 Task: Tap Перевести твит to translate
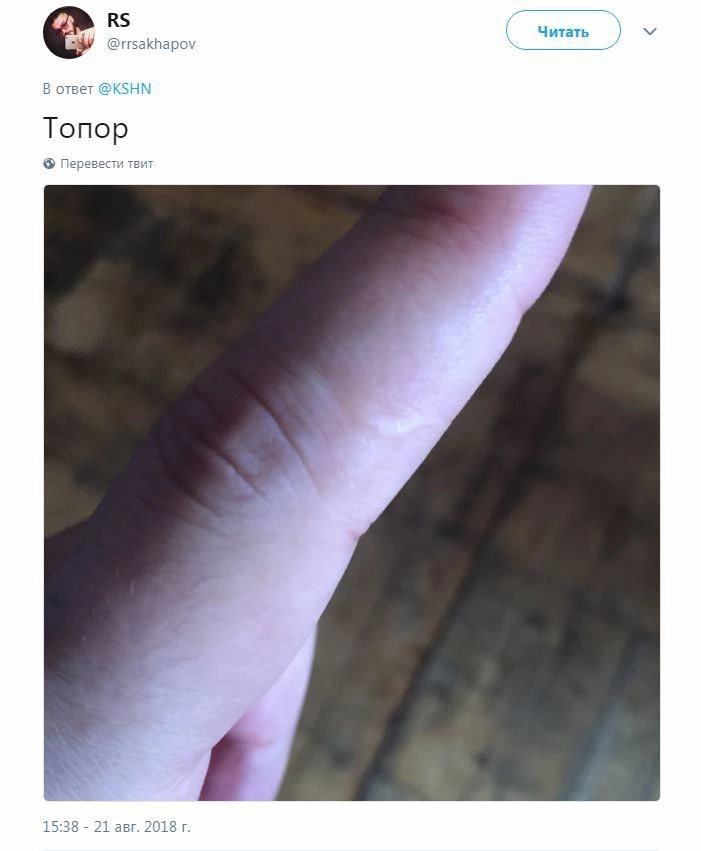106,163
